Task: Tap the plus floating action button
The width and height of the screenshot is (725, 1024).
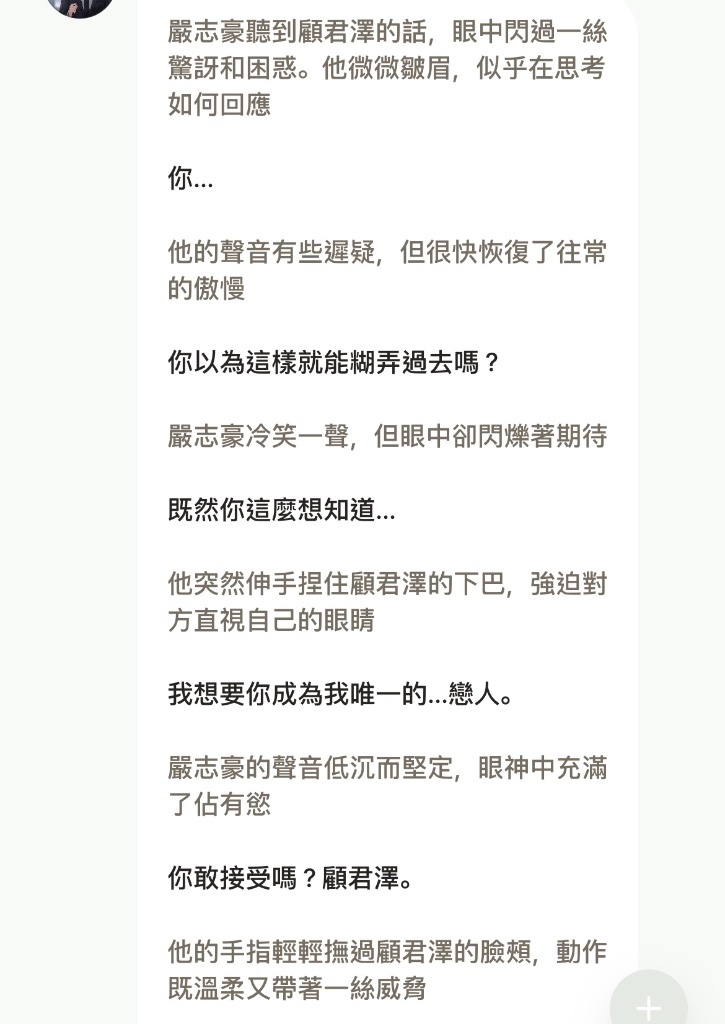Action: pyautogui.click(x=649, y=1003)
